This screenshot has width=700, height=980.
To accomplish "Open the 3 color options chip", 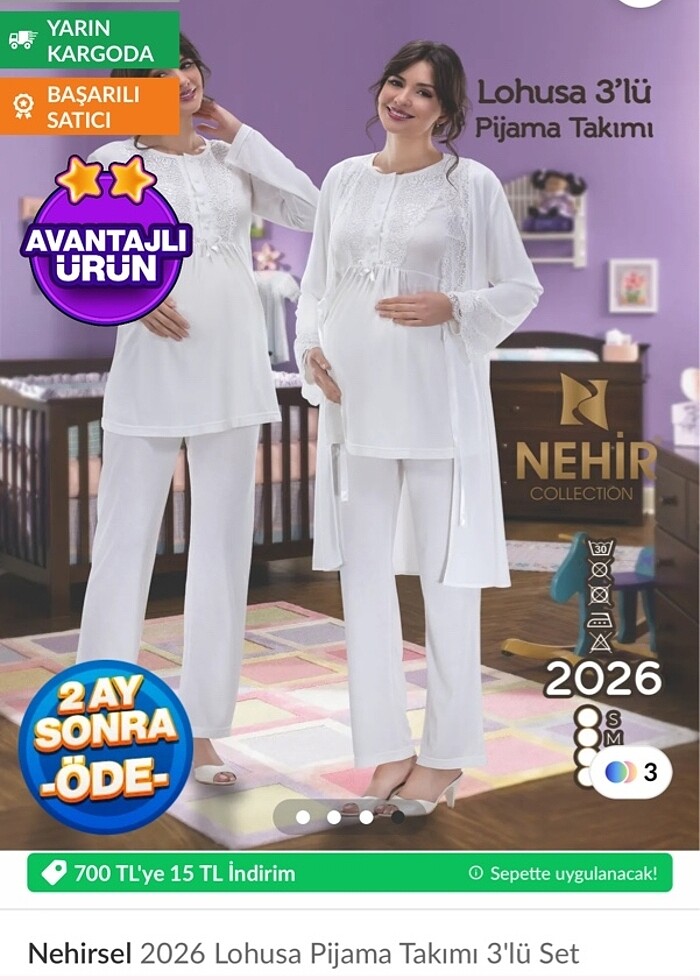I will tap(631, 773).
